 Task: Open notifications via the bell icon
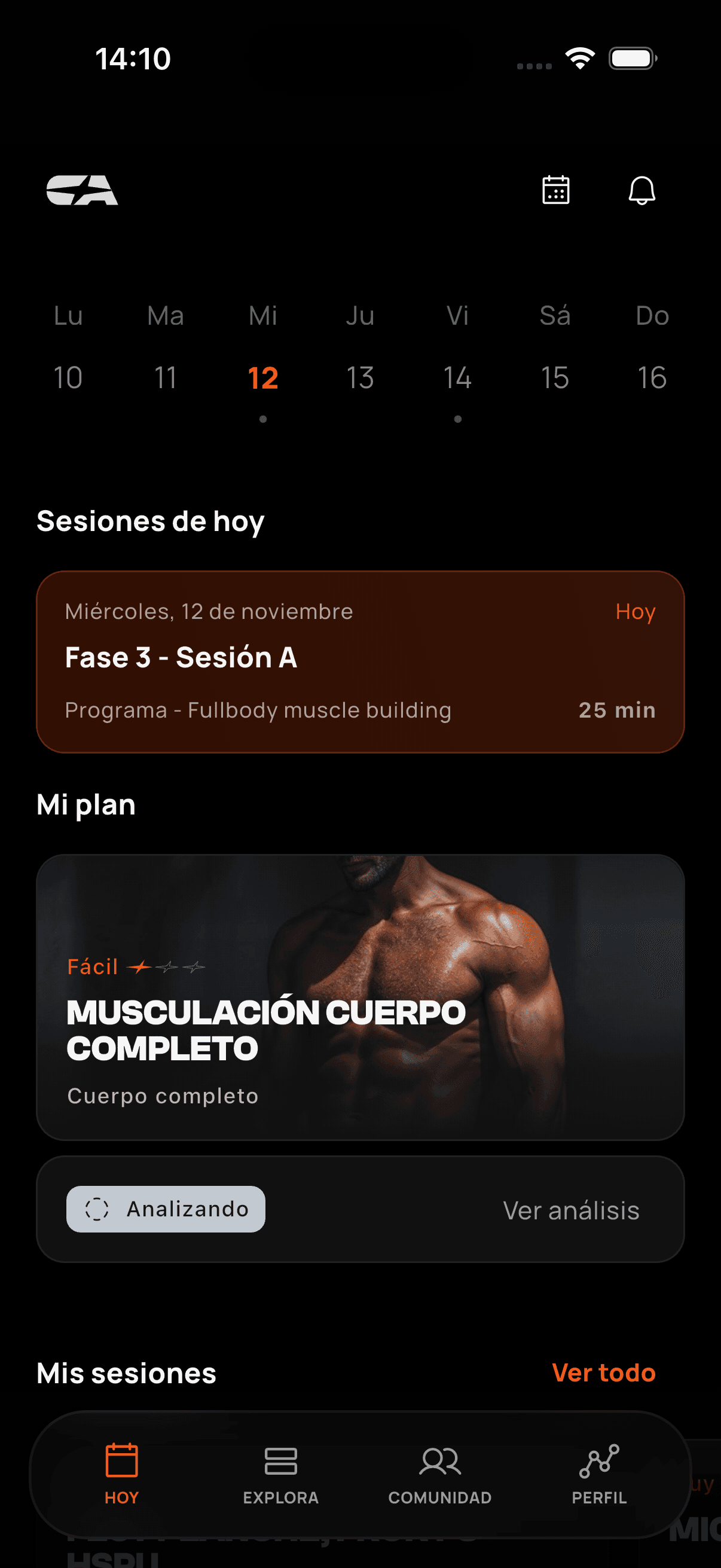point(643,191)
